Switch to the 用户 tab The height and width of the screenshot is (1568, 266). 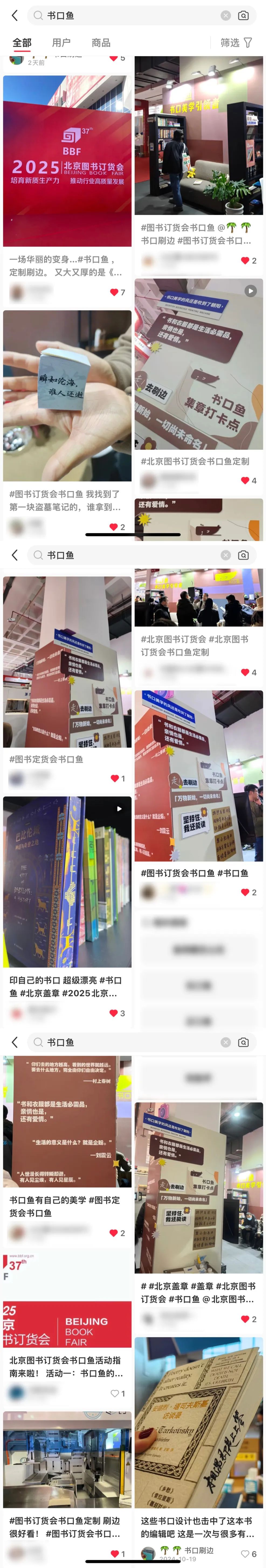[61, 43]
